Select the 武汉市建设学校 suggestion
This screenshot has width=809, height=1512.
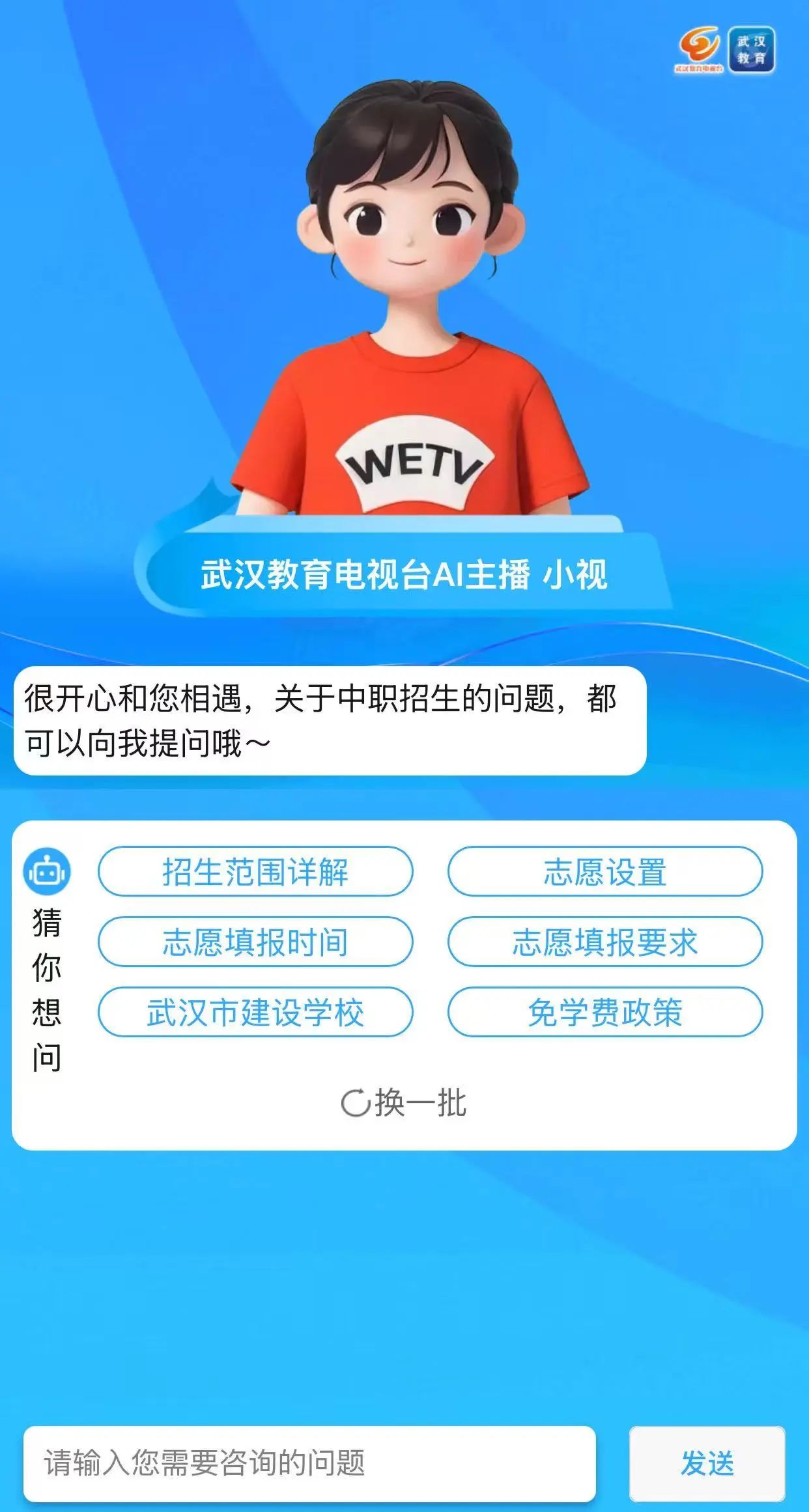(x=255, y=1012)
